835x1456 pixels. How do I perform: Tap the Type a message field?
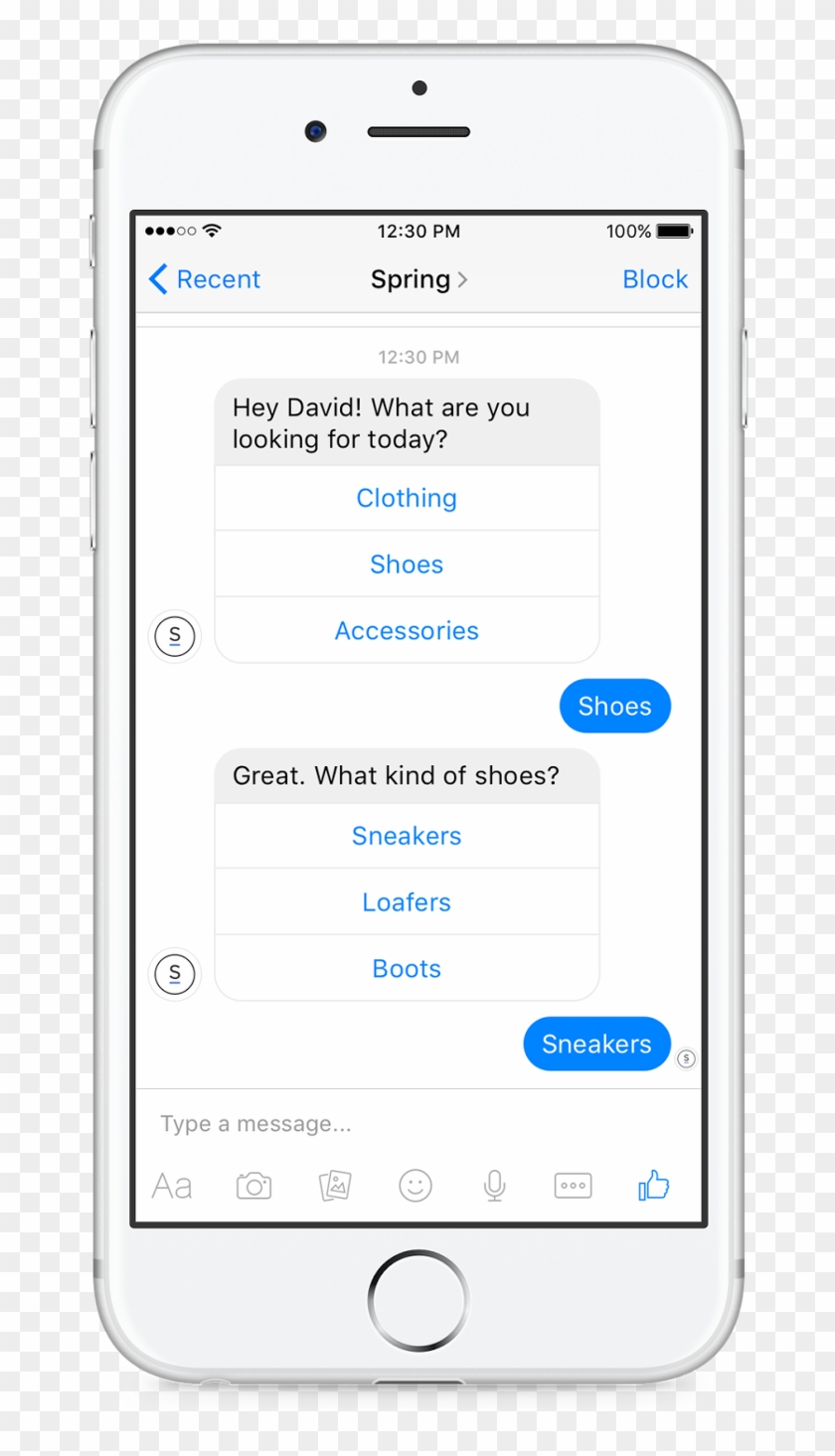[x=417, y=1124]
